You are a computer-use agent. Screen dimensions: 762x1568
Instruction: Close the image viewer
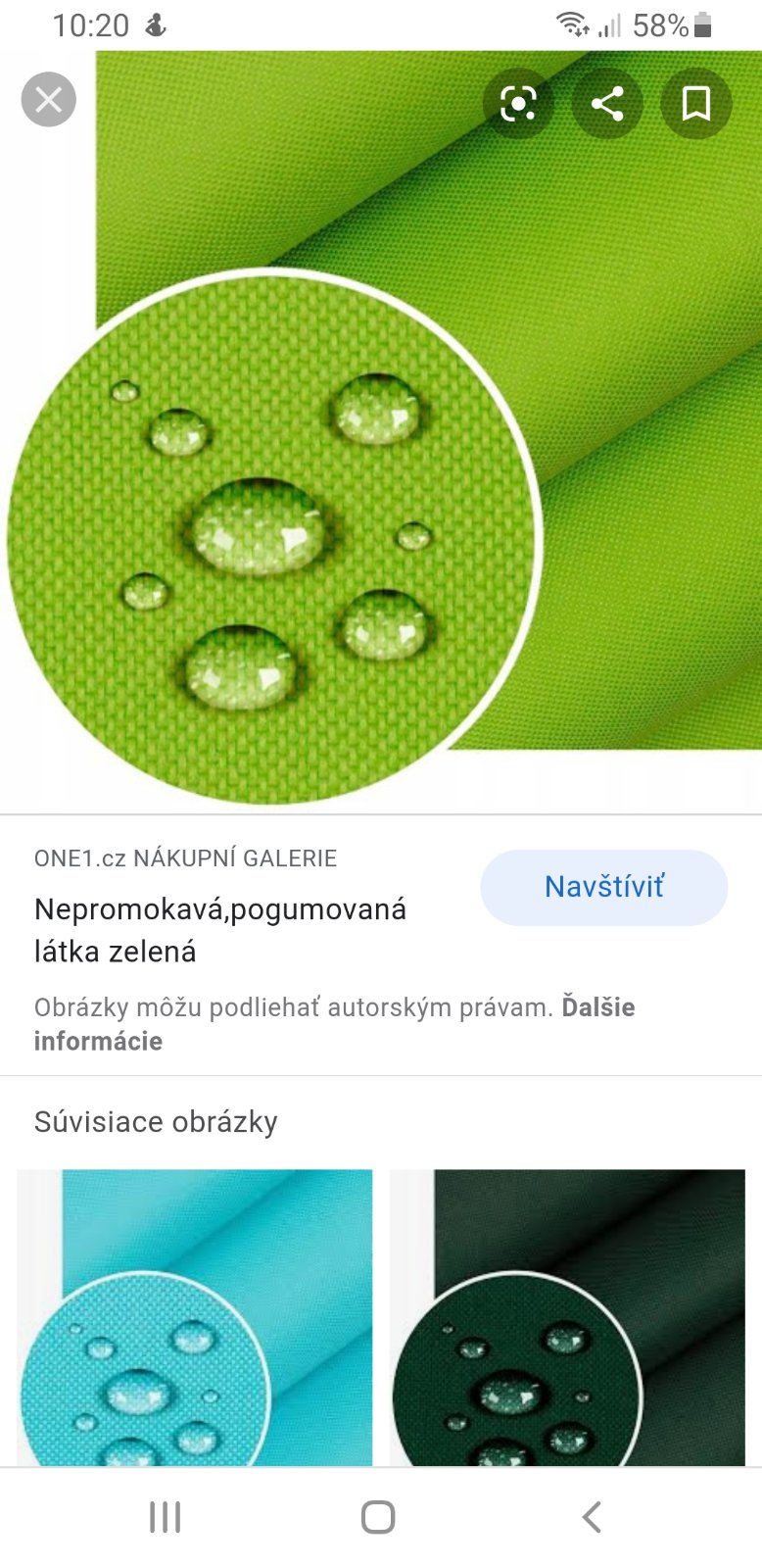[x=48, y=100]
